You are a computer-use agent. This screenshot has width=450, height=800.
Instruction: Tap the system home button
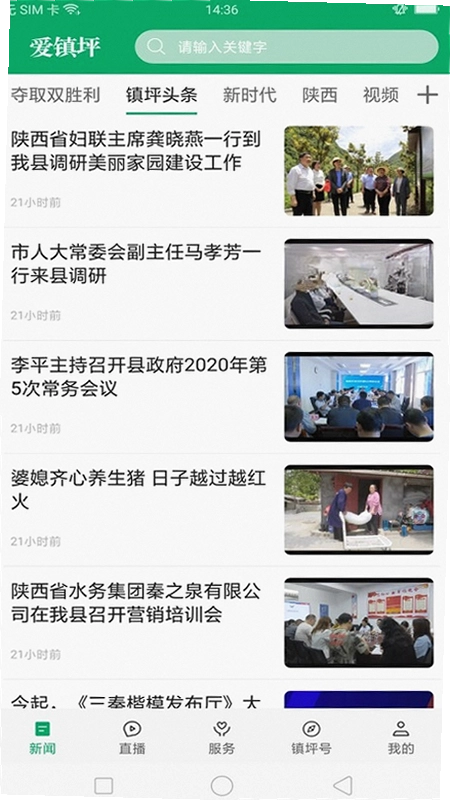point(222,785)
